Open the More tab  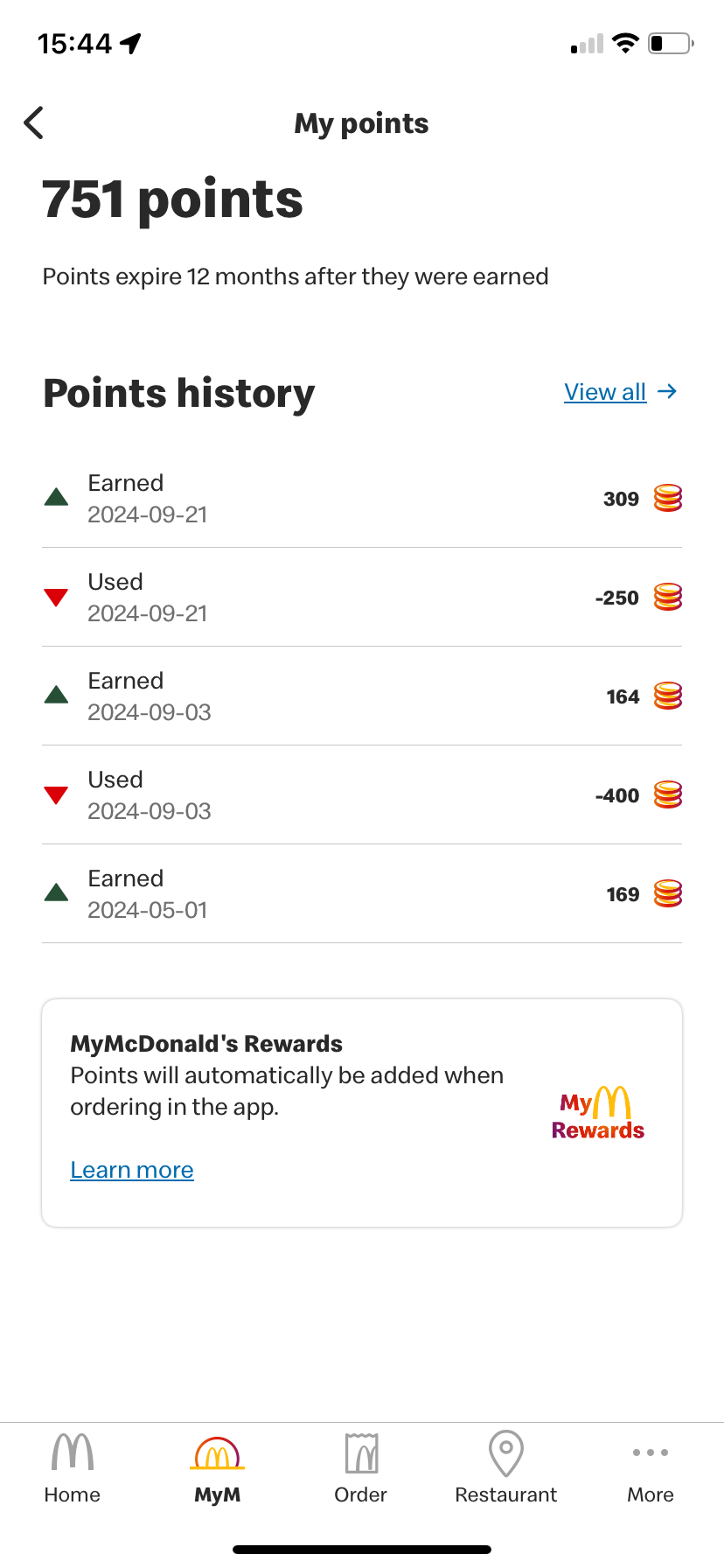[x=651, y=1467]
